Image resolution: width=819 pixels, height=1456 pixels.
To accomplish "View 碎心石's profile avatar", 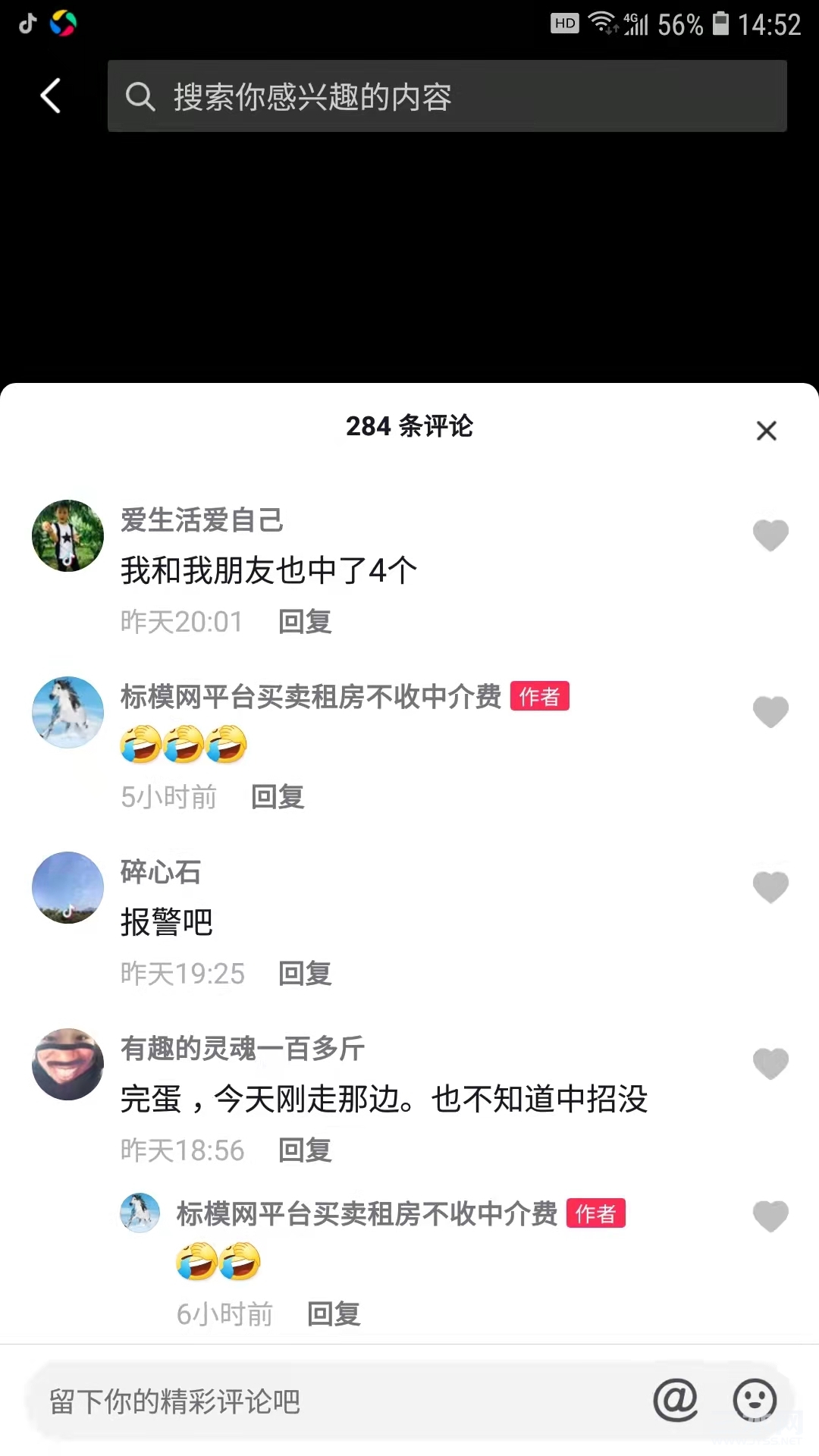I will [x=67, y=887].
